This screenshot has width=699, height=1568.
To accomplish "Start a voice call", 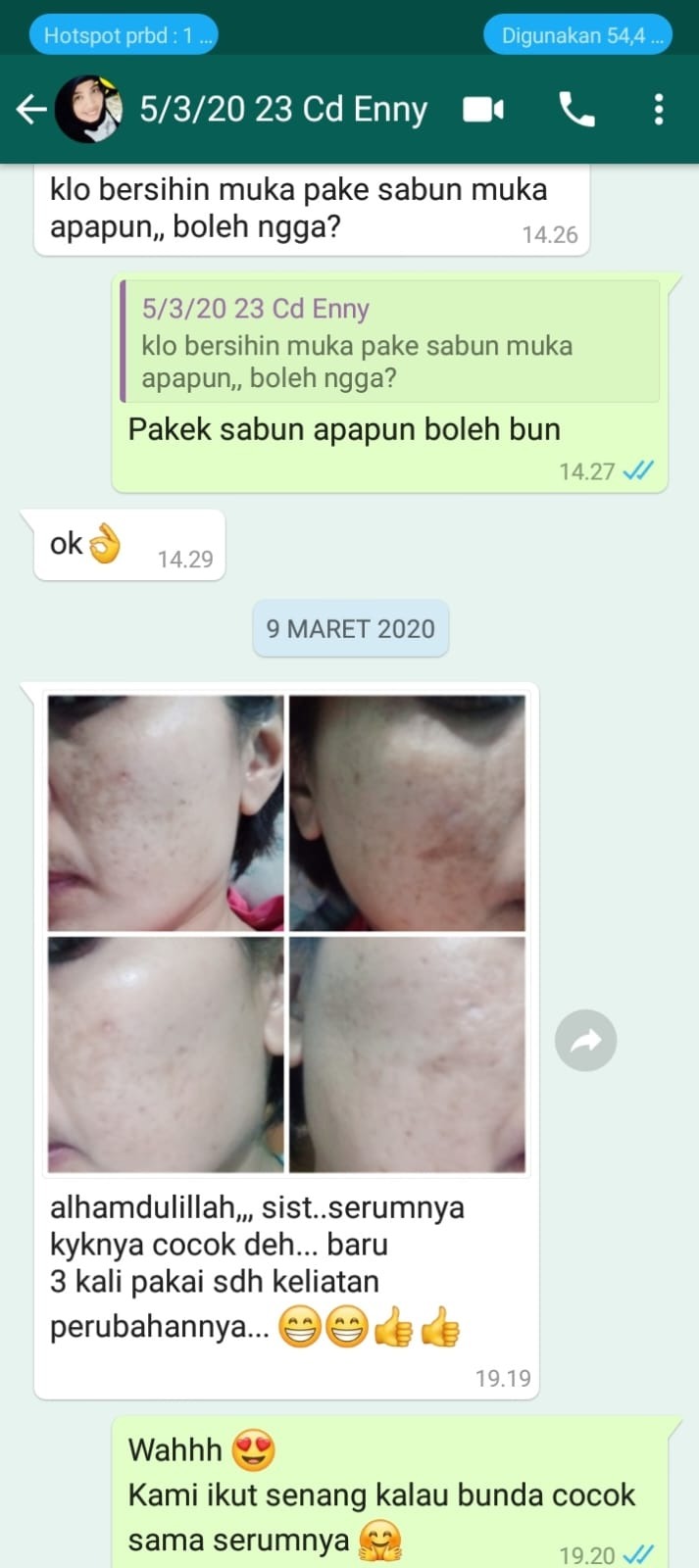I will pyautogui.click(x=576, y=110).
